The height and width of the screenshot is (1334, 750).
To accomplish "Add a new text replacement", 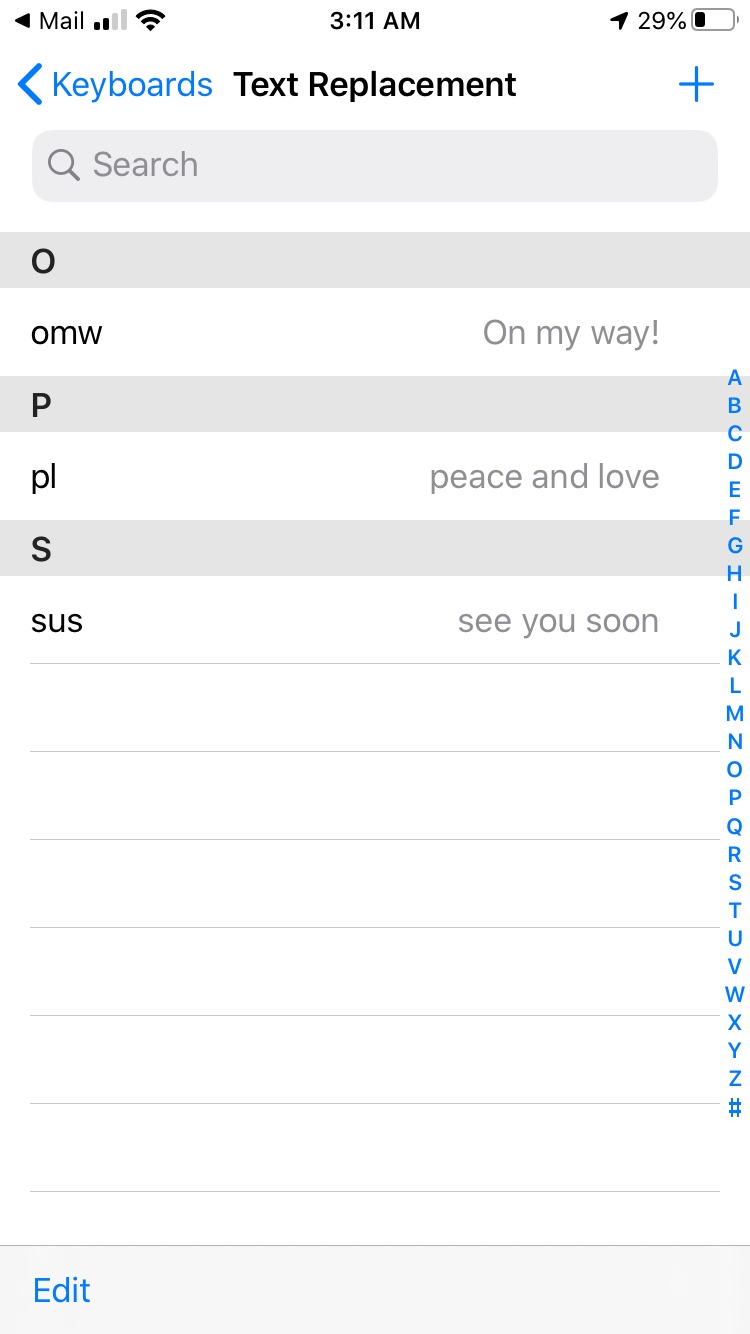I will (x=696, y=85).
